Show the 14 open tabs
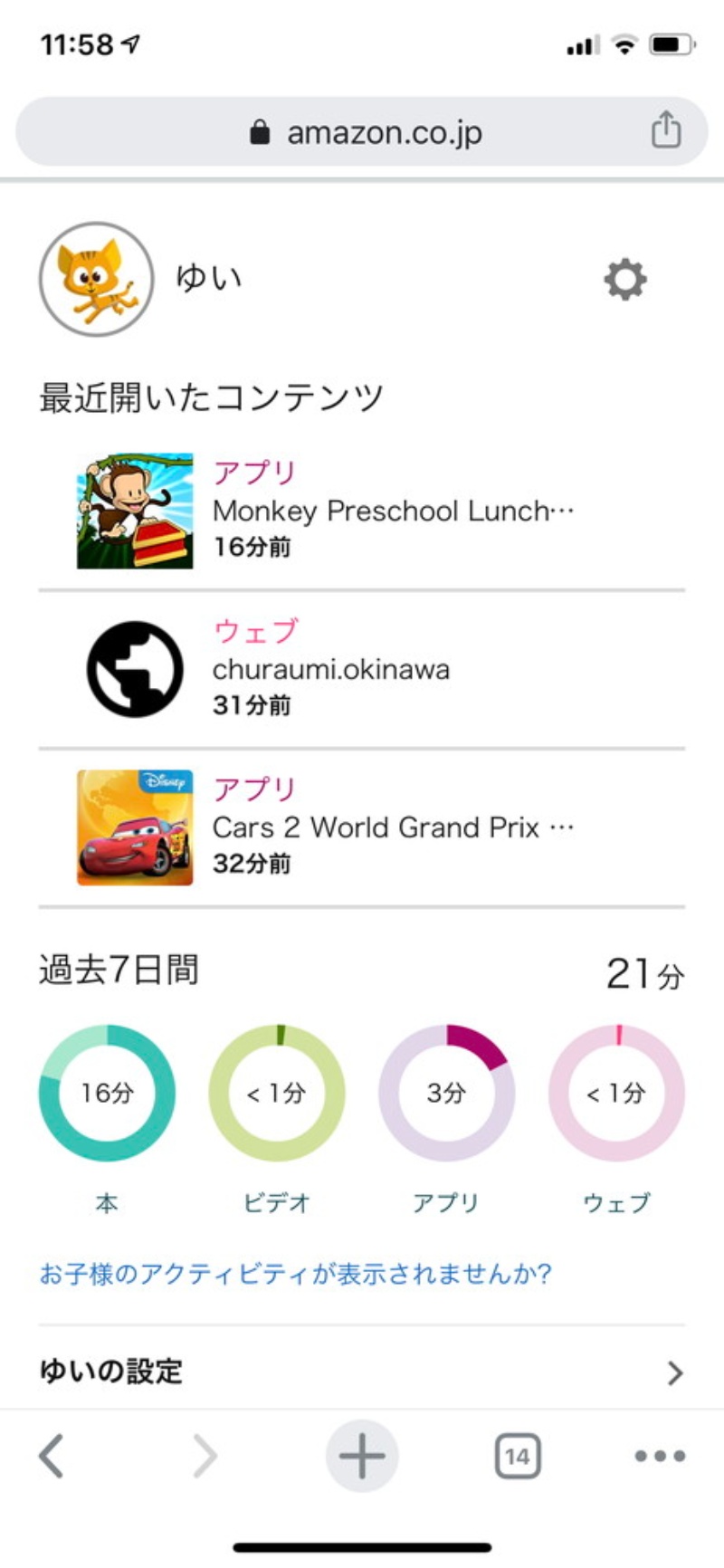 coord(518,1456)
